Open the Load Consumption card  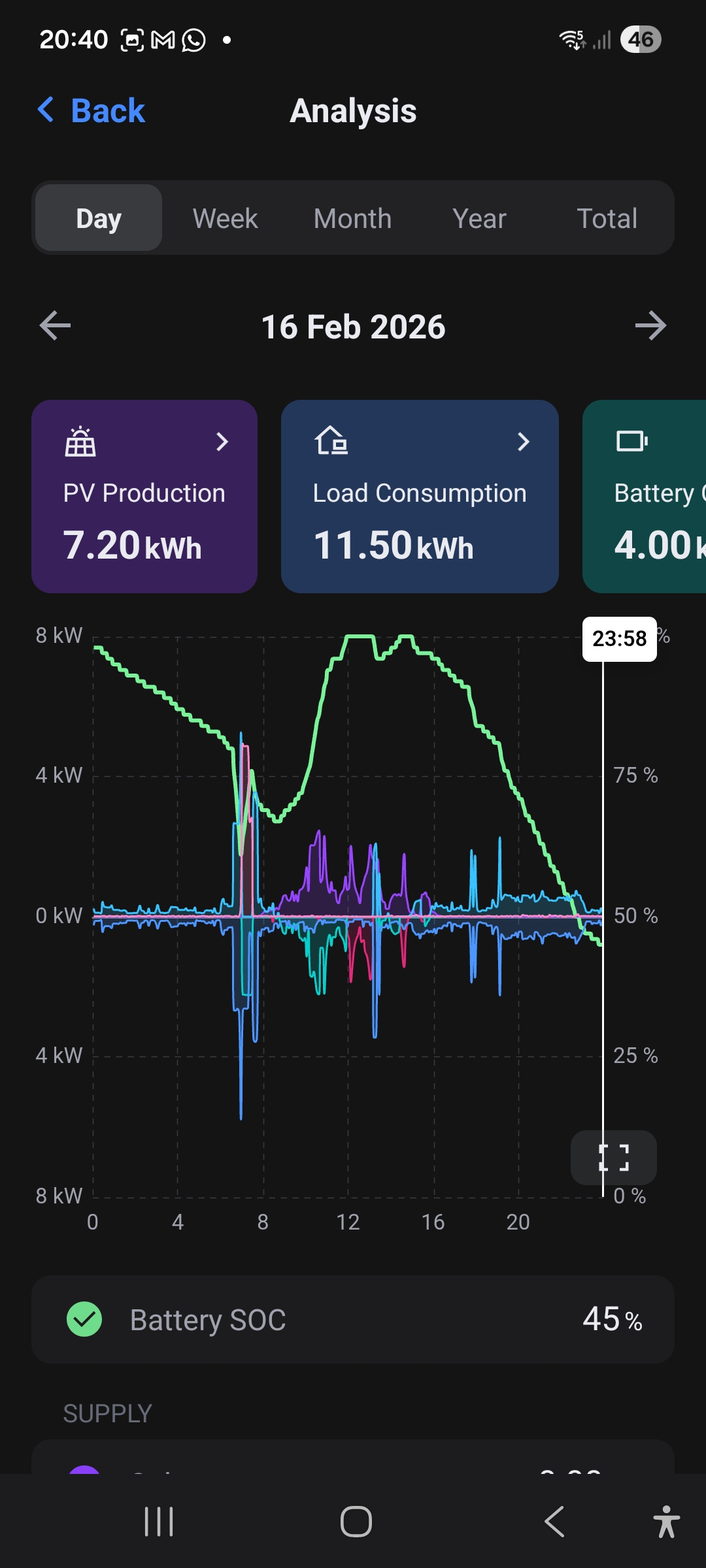[420, 497]
